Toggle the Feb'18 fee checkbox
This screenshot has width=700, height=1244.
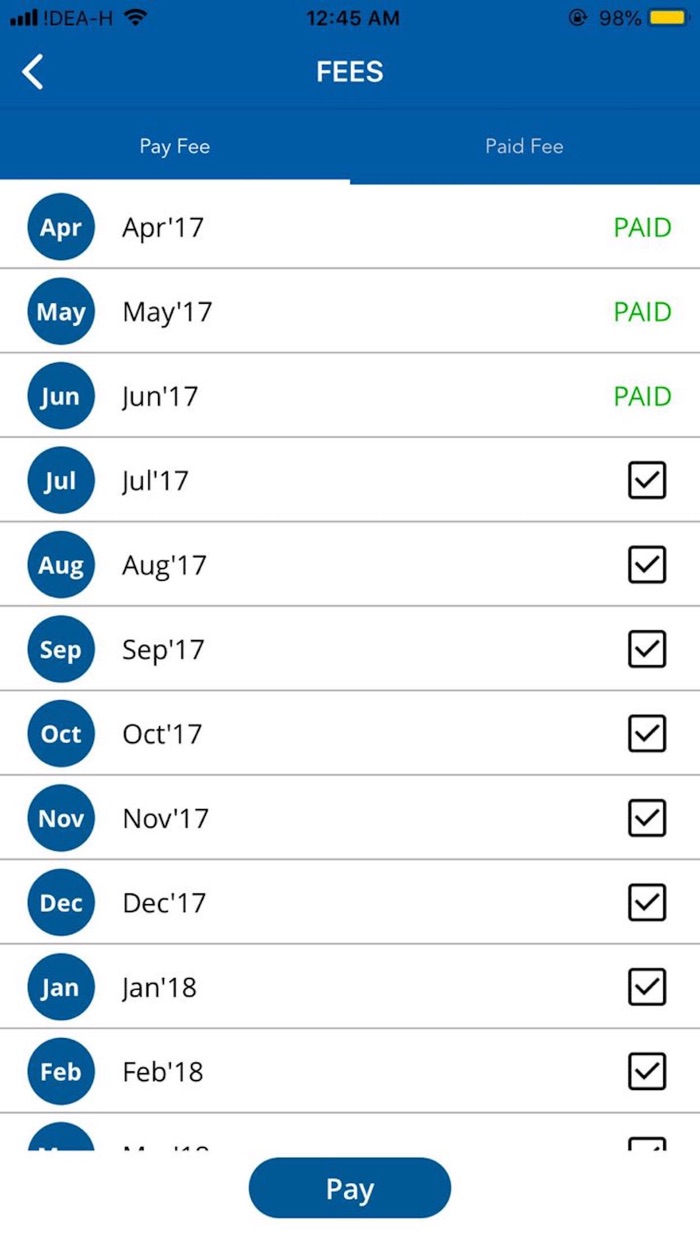[646, 1072]
